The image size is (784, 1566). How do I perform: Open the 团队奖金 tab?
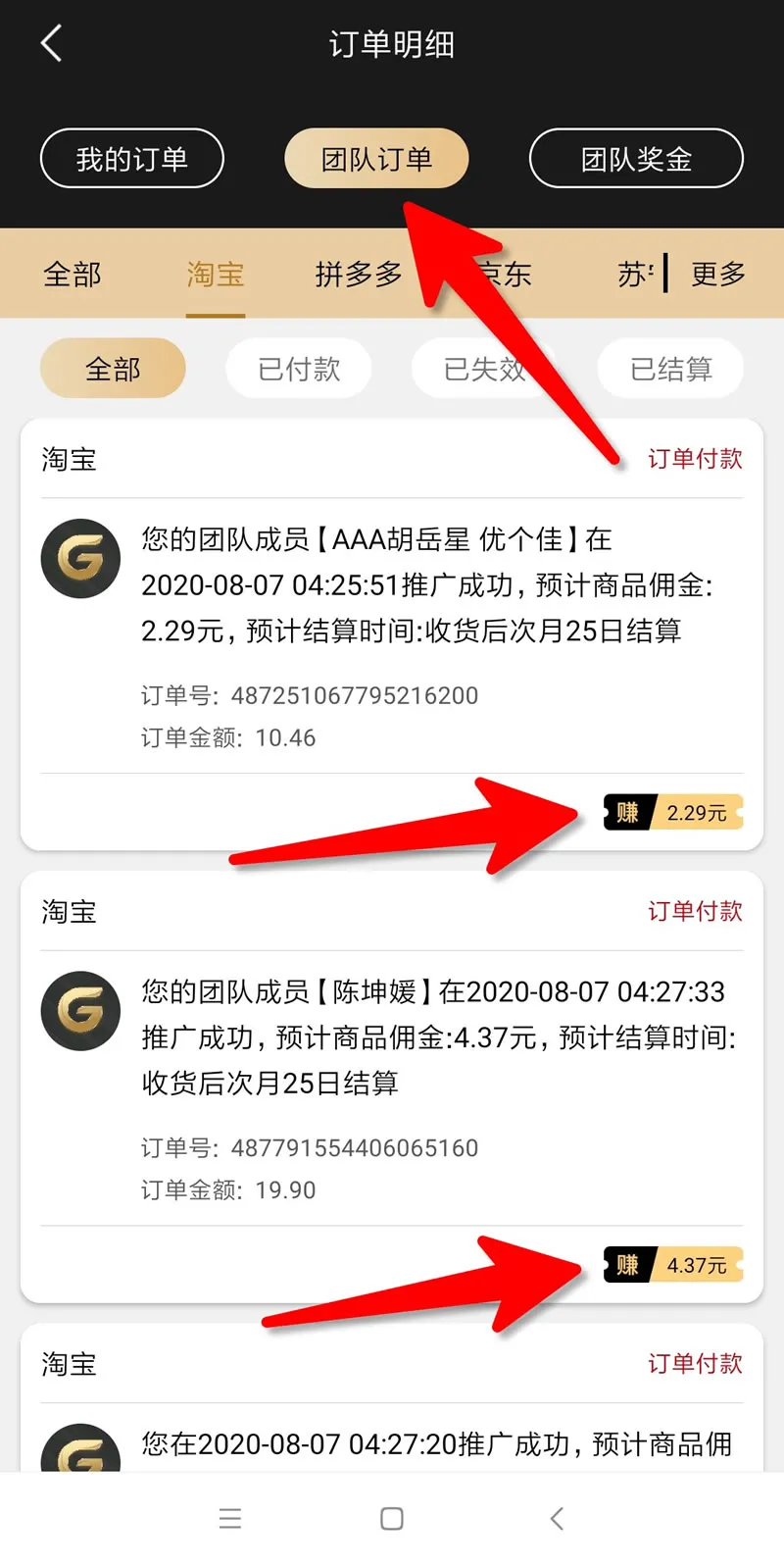tap(636, 158)
